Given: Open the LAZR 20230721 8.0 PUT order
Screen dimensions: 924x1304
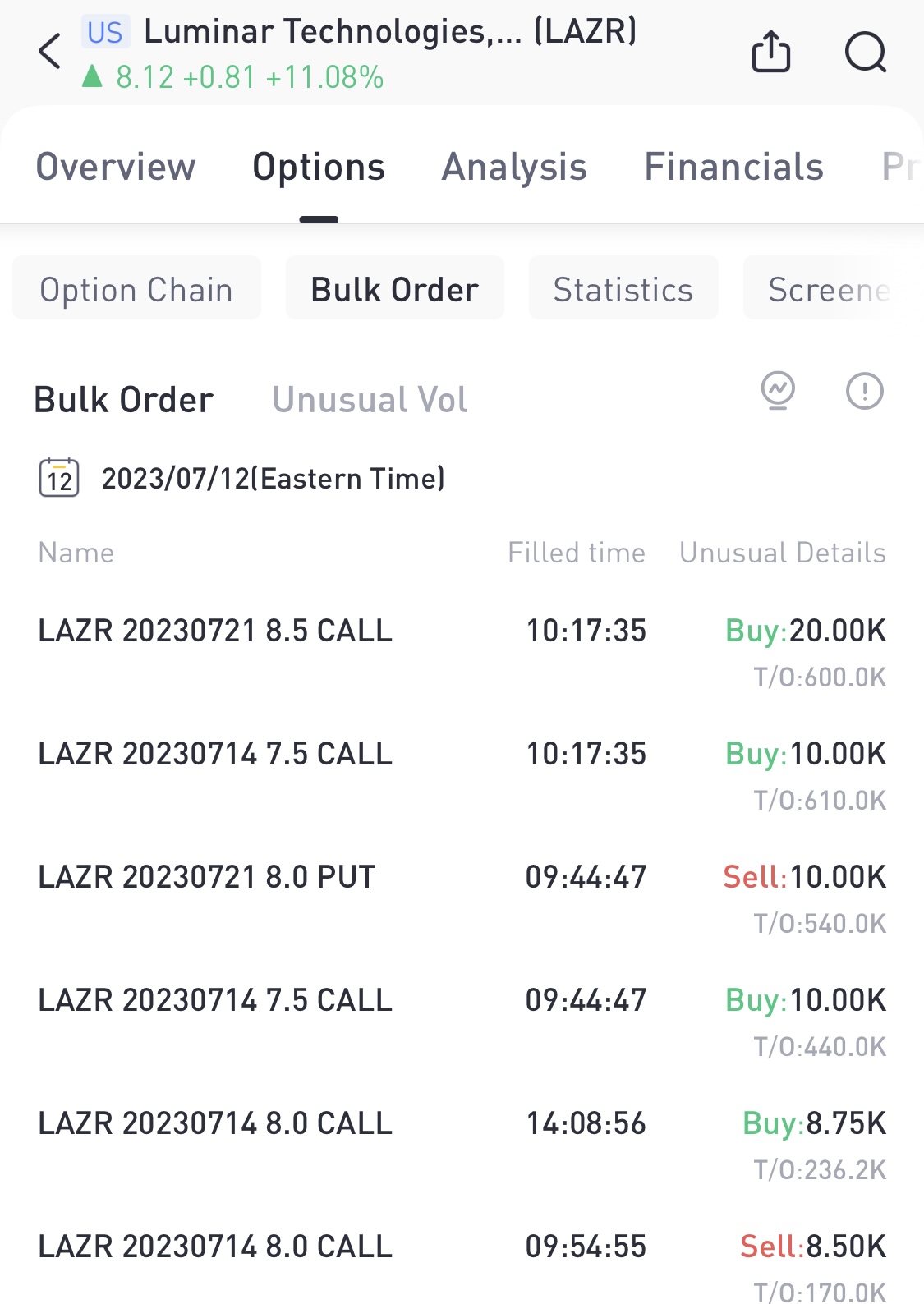Looking at the screenshot, I should point(207,878).
